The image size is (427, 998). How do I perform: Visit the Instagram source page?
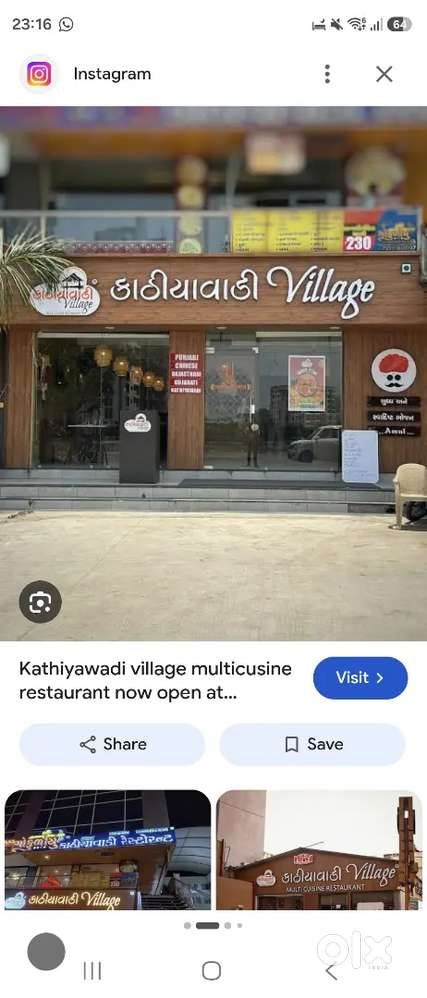tap(360, 678)
